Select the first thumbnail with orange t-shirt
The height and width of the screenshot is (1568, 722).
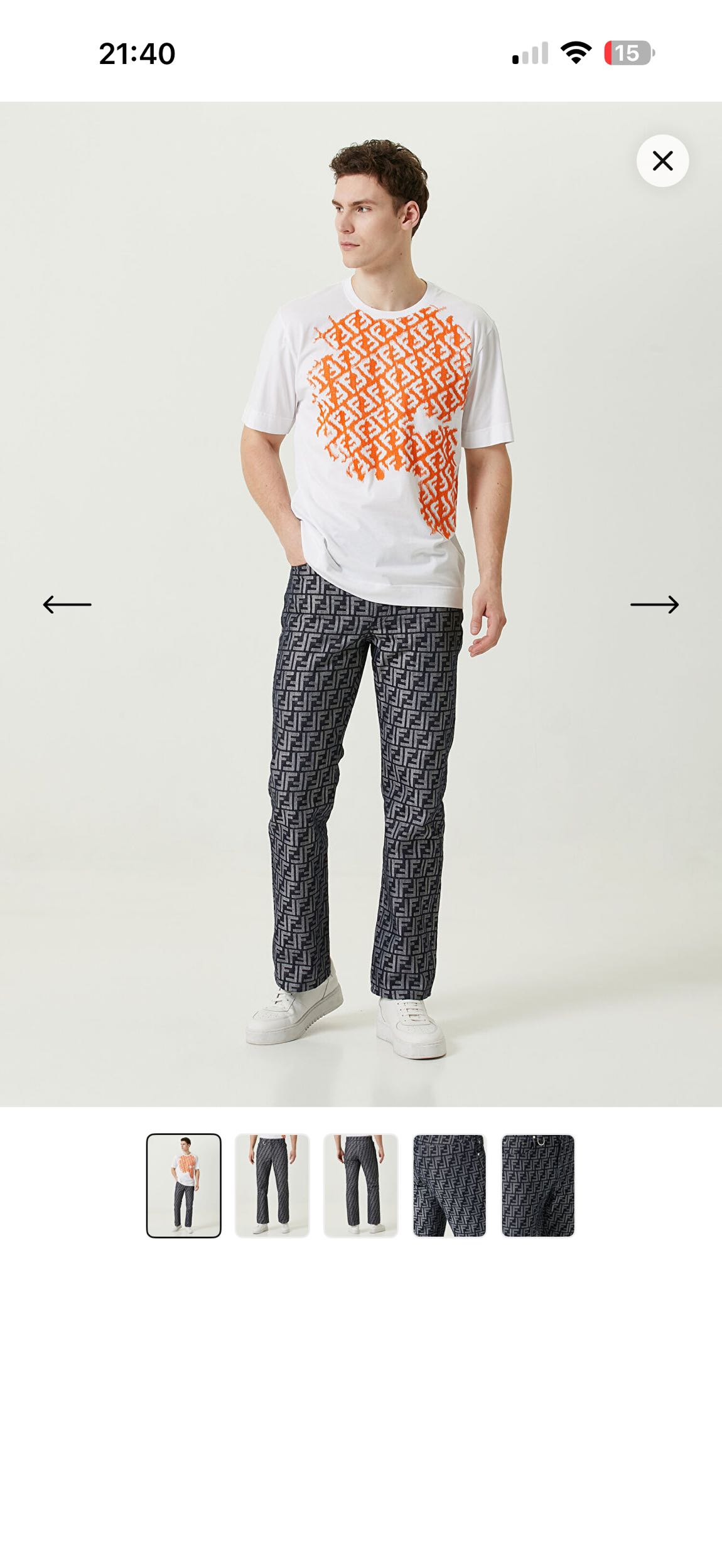[x=184, y=1185]
